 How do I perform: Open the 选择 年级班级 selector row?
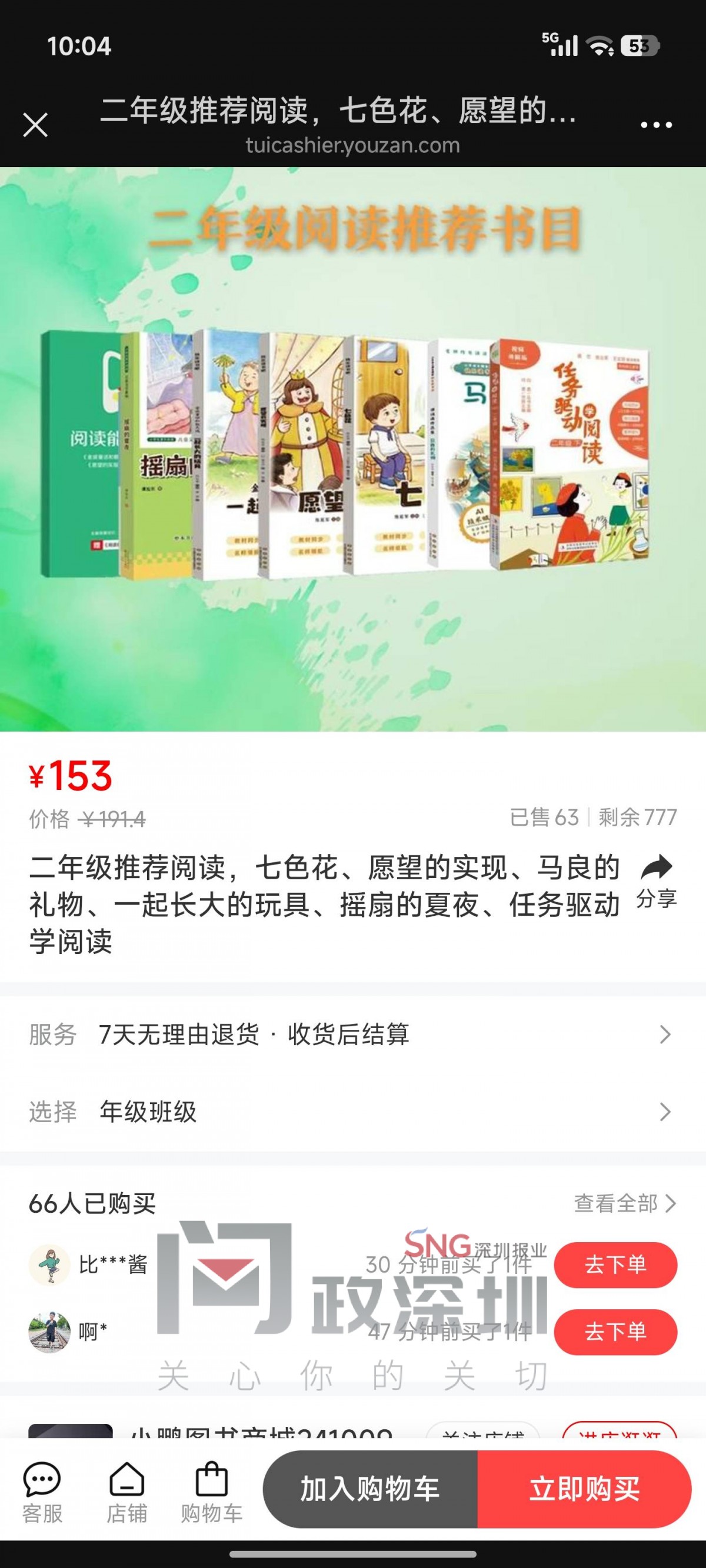click(x=352, y=1112)
